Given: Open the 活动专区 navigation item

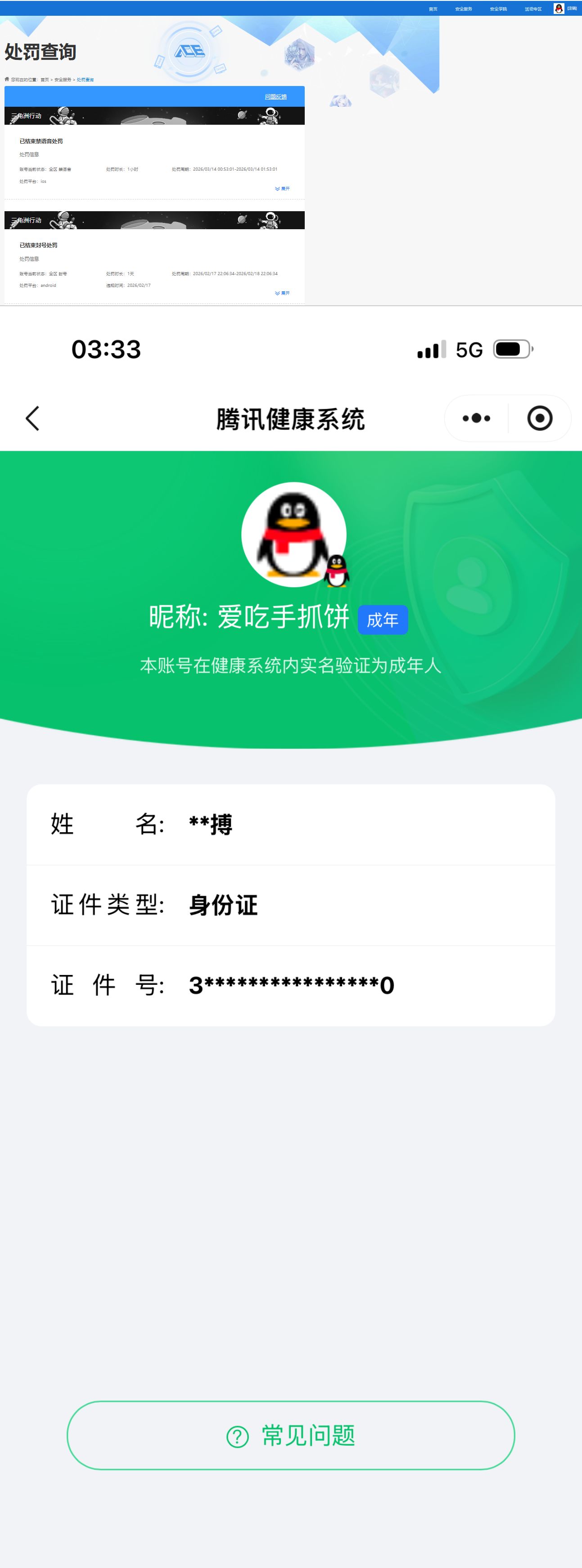Looking at the screenshot, I should (534, 9).
